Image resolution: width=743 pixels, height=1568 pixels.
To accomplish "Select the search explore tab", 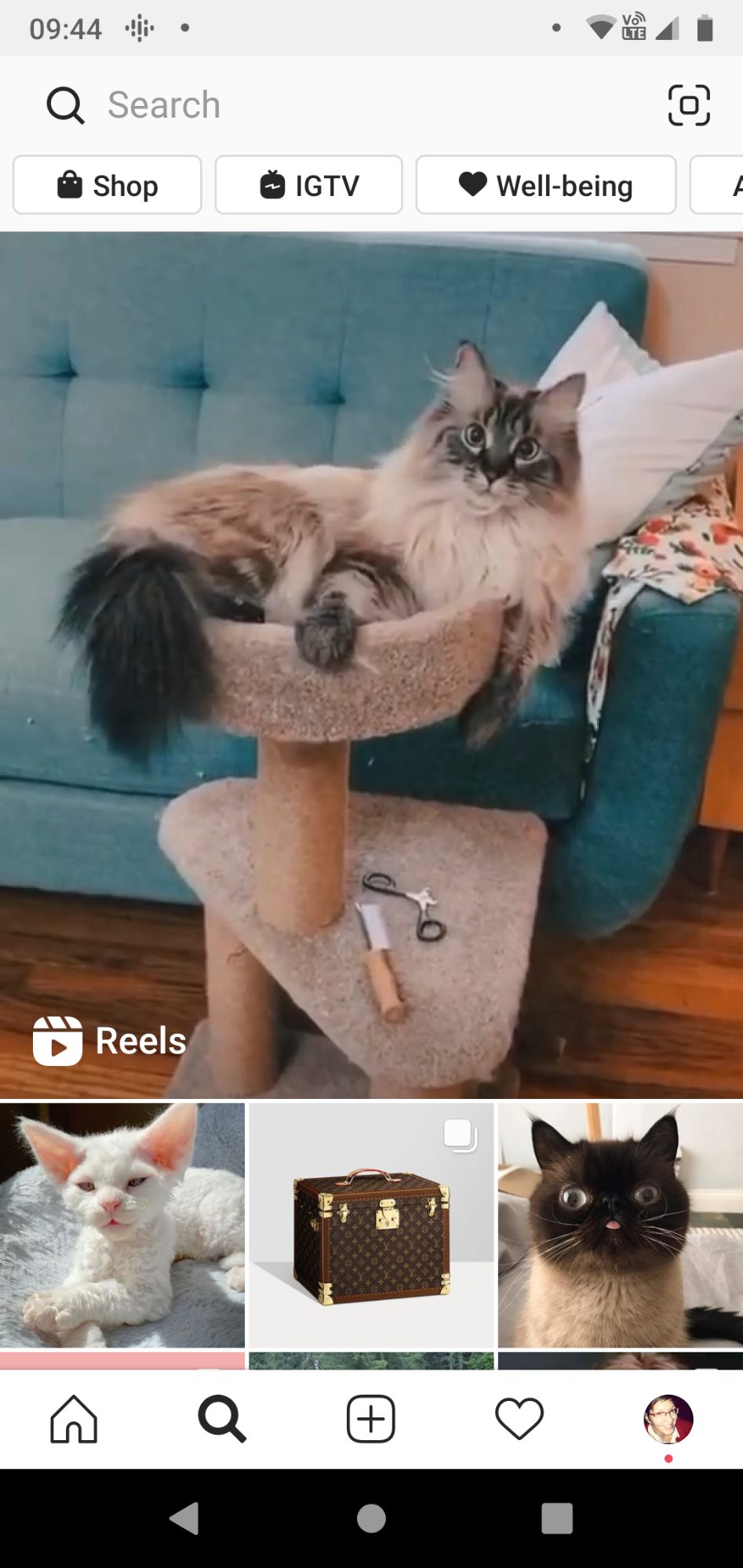I will pos(222,1419).
